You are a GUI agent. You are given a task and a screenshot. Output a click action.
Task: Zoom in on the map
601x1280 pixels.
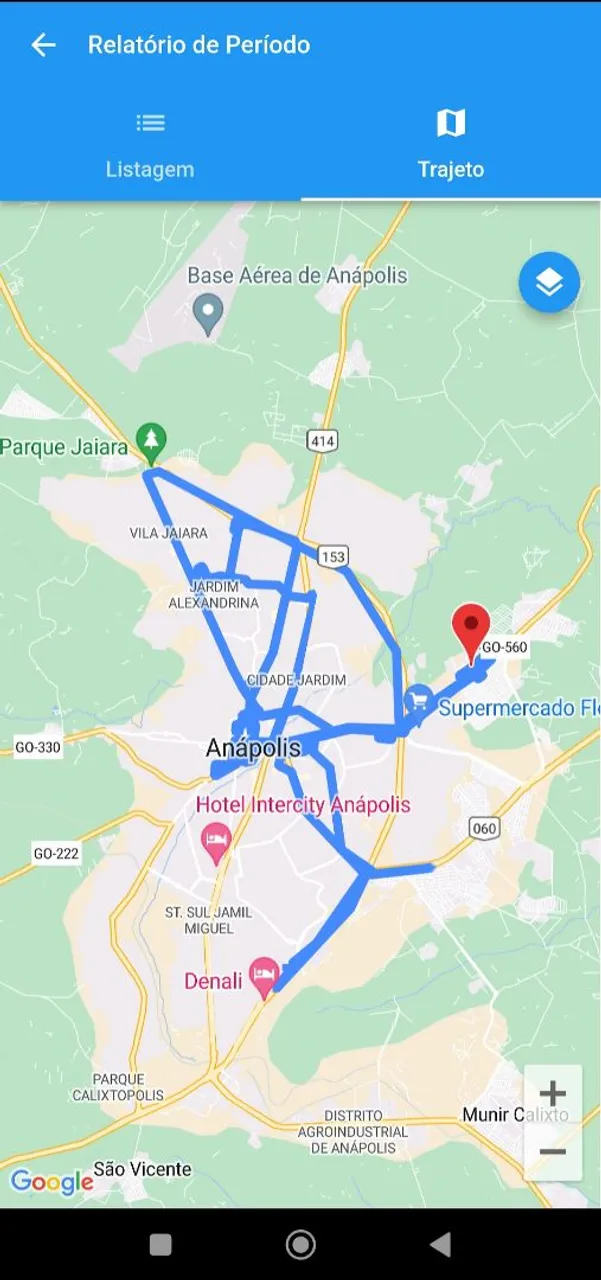[553, 1094]
